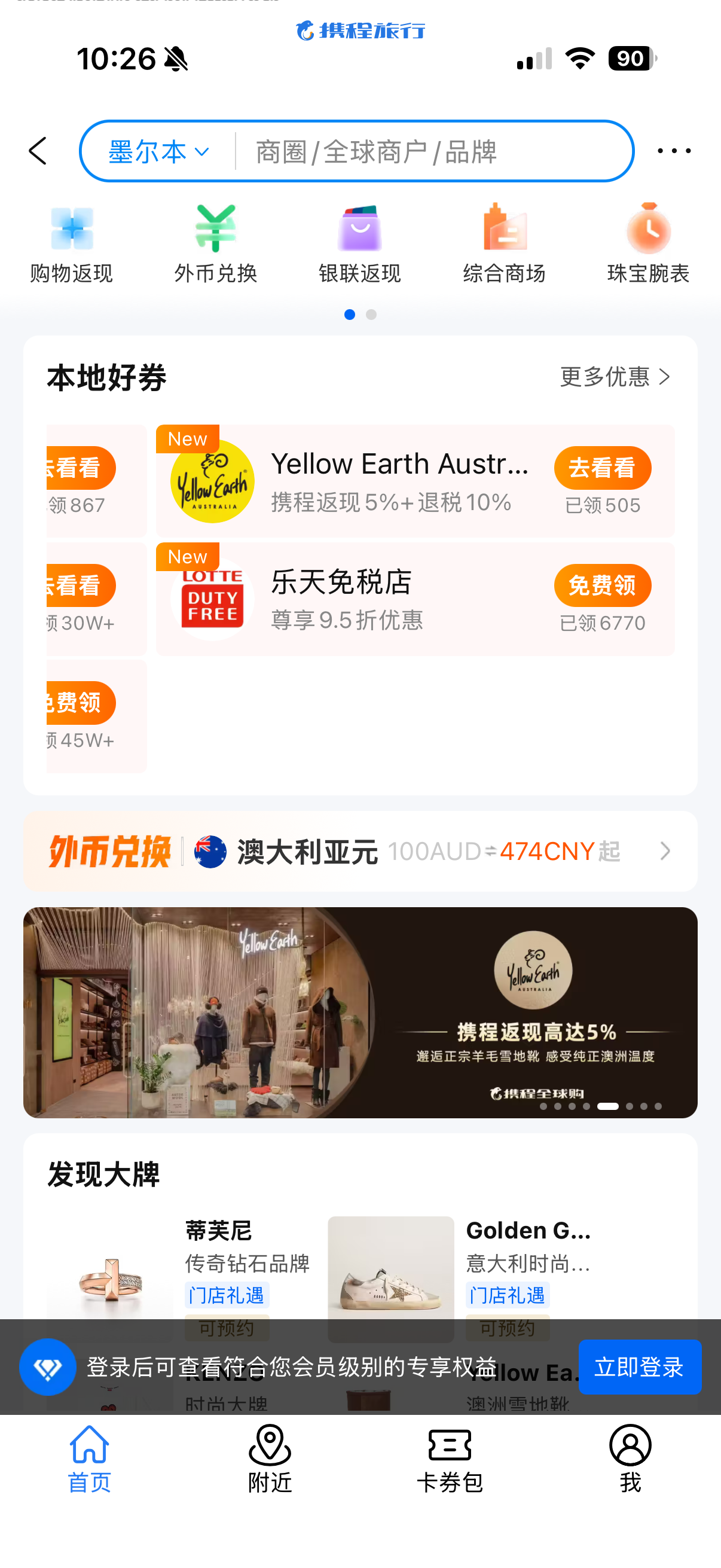Open the 墨尔本 city dropdown
Viewport: 721px width, 1568px height.
coord(158,151)
